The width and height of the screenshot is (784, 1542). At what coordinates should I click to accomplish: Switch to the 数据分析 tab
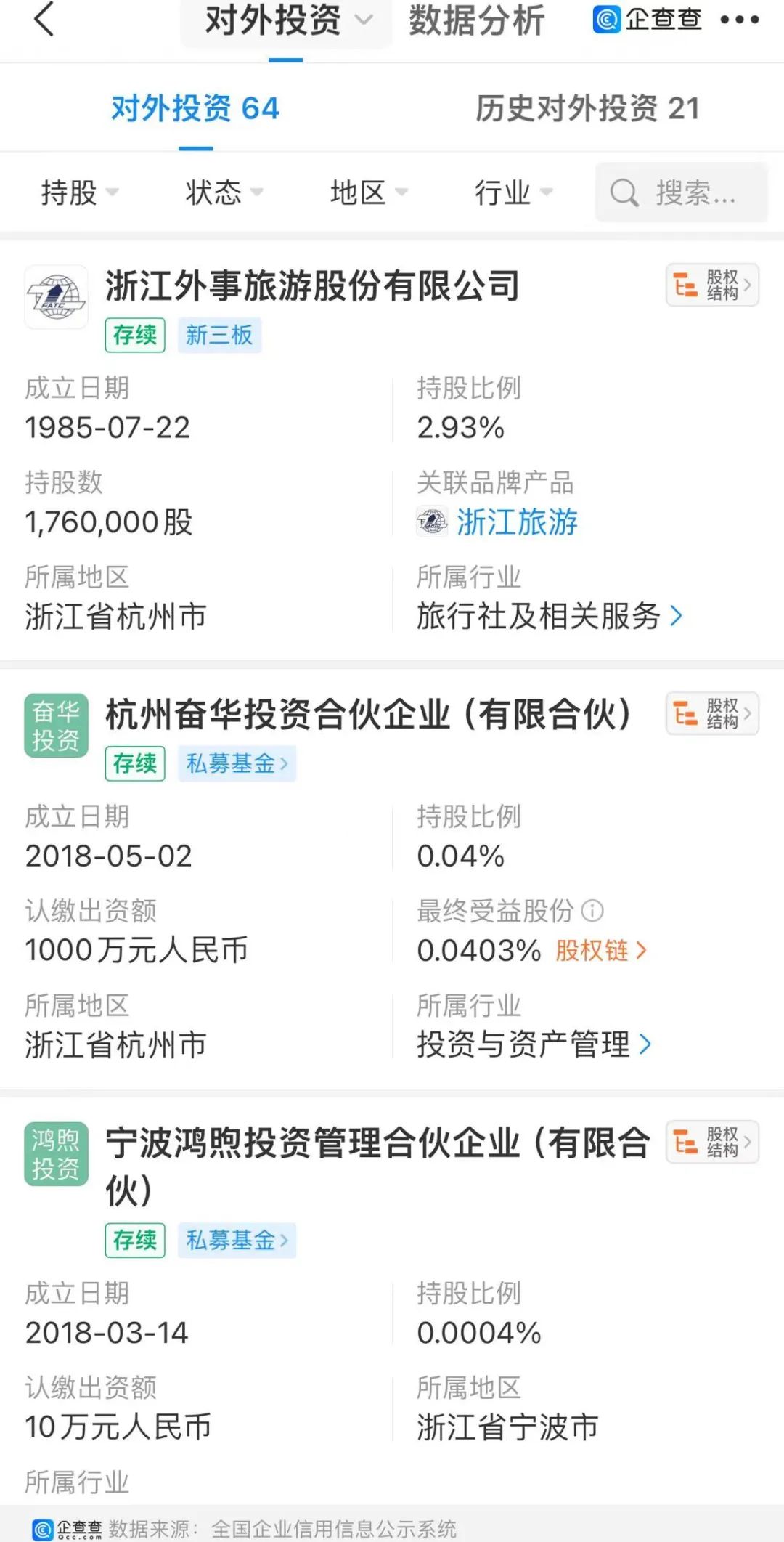pyautogui.click(x=476, y=20)
